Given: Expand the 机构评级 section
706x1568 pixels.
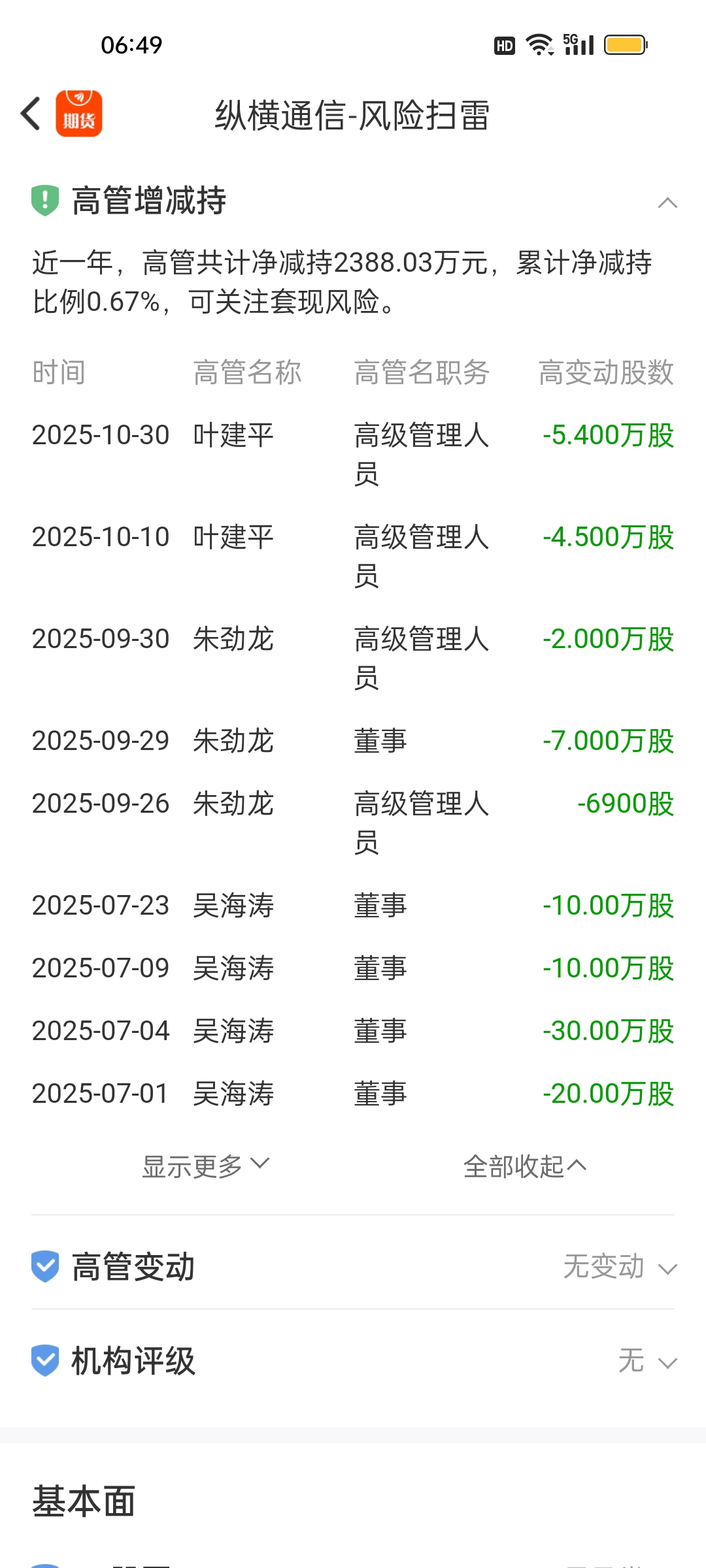Looking at the screenshot, I should coord(667,1362).
